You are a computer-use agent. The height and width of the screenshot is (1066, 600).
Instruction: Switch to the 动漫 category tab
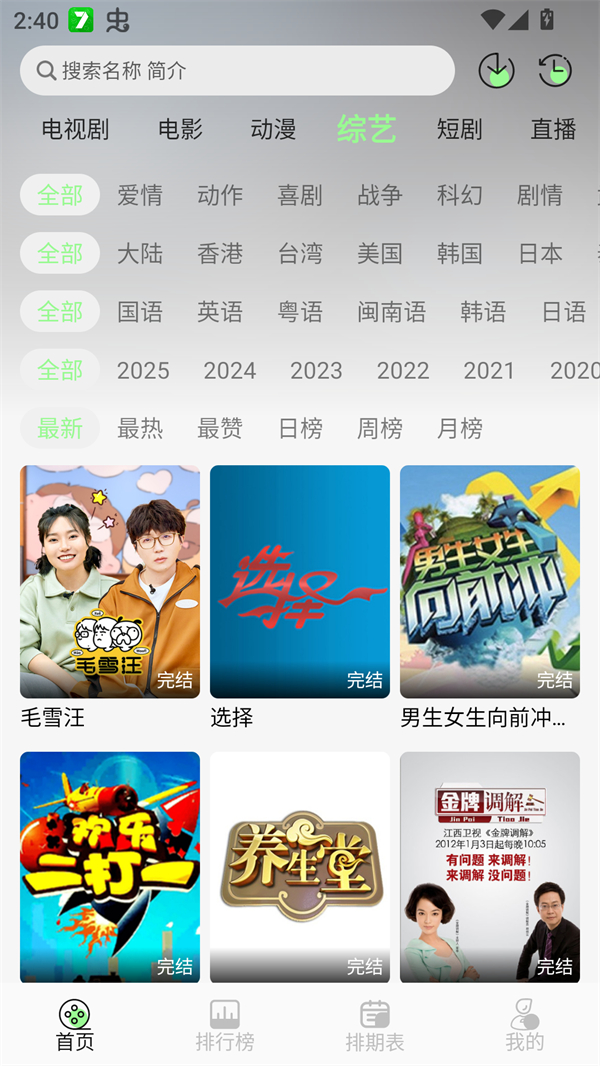pos(273,129)
